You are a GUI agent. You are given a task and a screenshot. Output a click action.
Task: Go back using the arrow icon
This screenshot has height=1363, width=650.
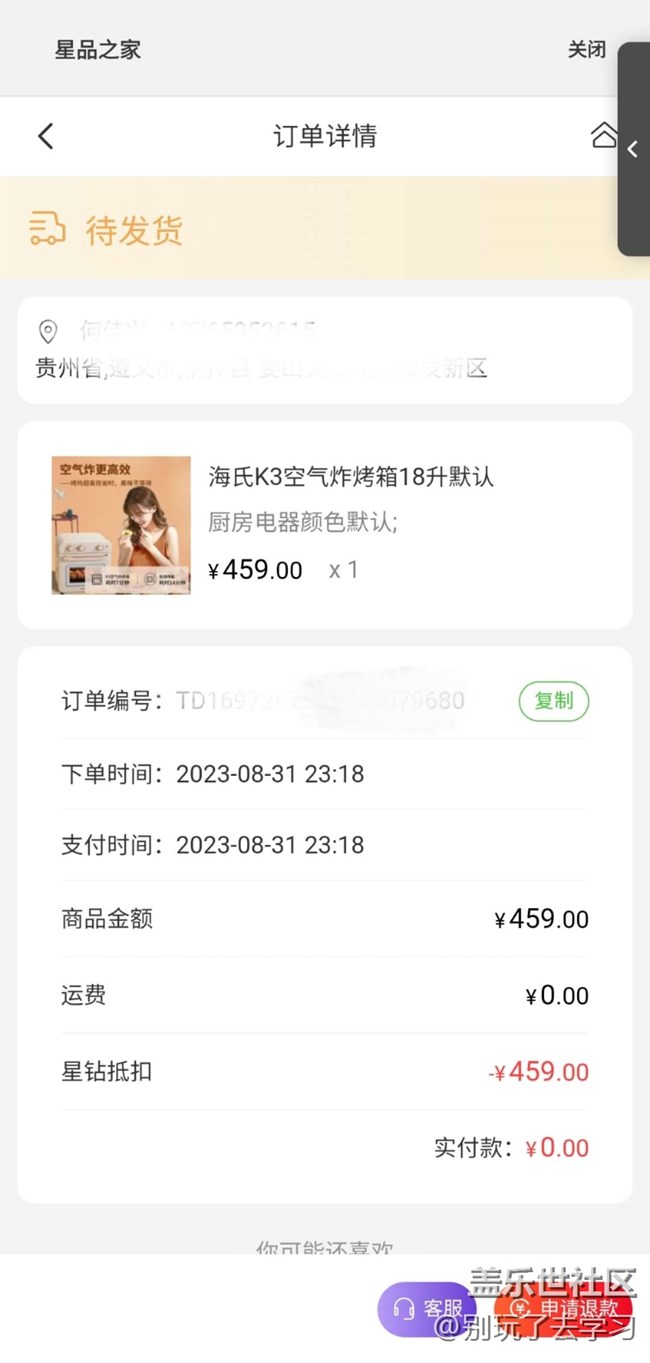(x=45, y=136)
